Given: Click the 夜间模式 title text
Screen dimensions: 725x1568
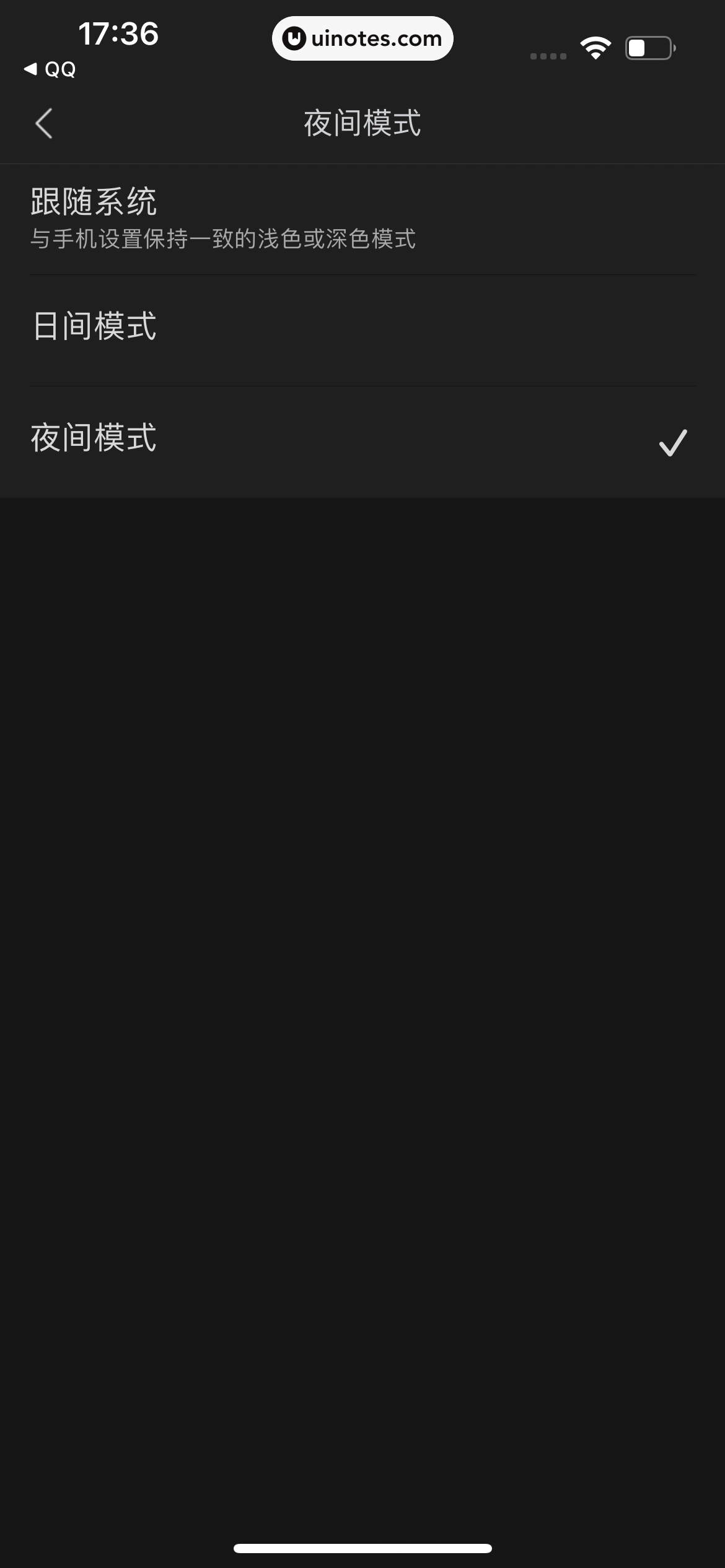Looking at the screenshot, I should point(362,121).
